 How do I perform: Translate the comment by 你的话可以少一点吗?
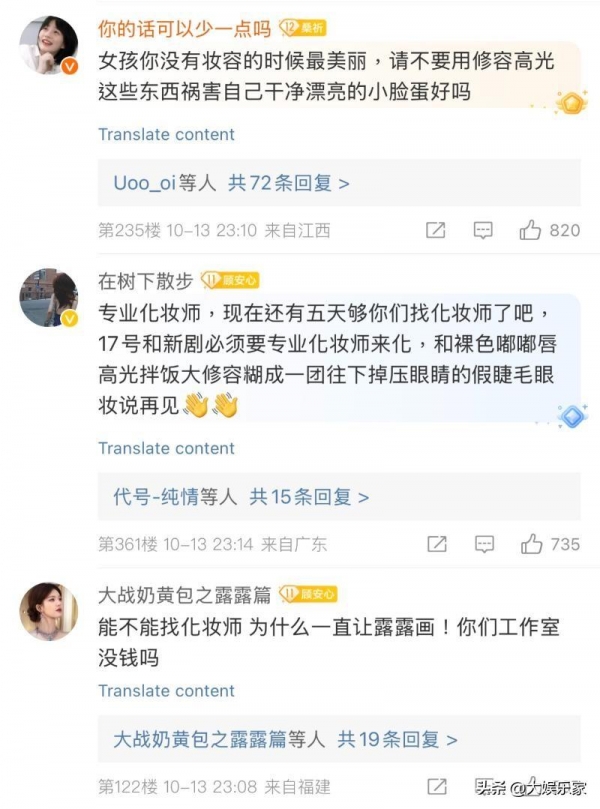pos(166,135)
